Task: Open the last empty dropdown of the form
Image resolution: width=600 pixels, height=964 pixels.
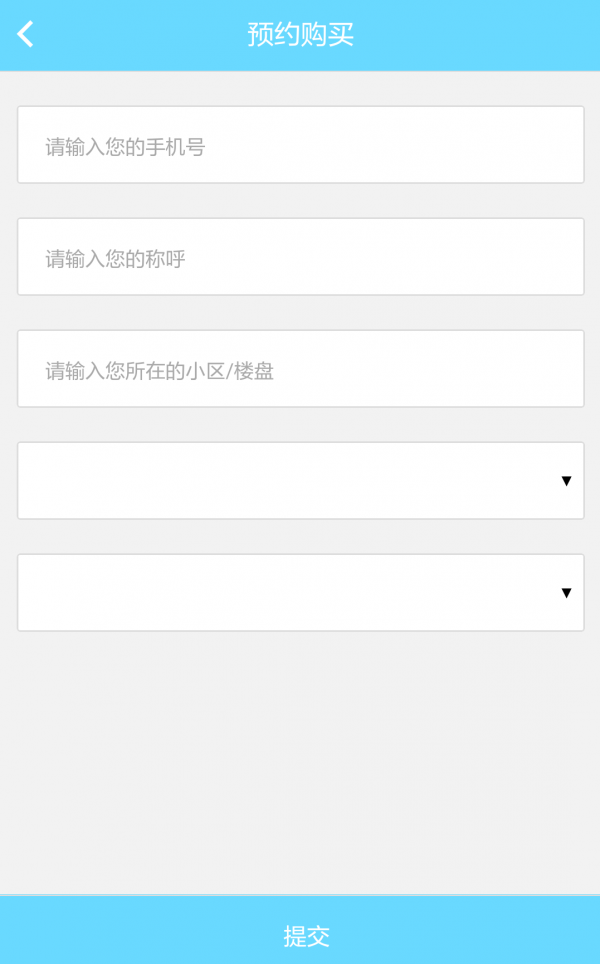Action: [x=300, y=593]
